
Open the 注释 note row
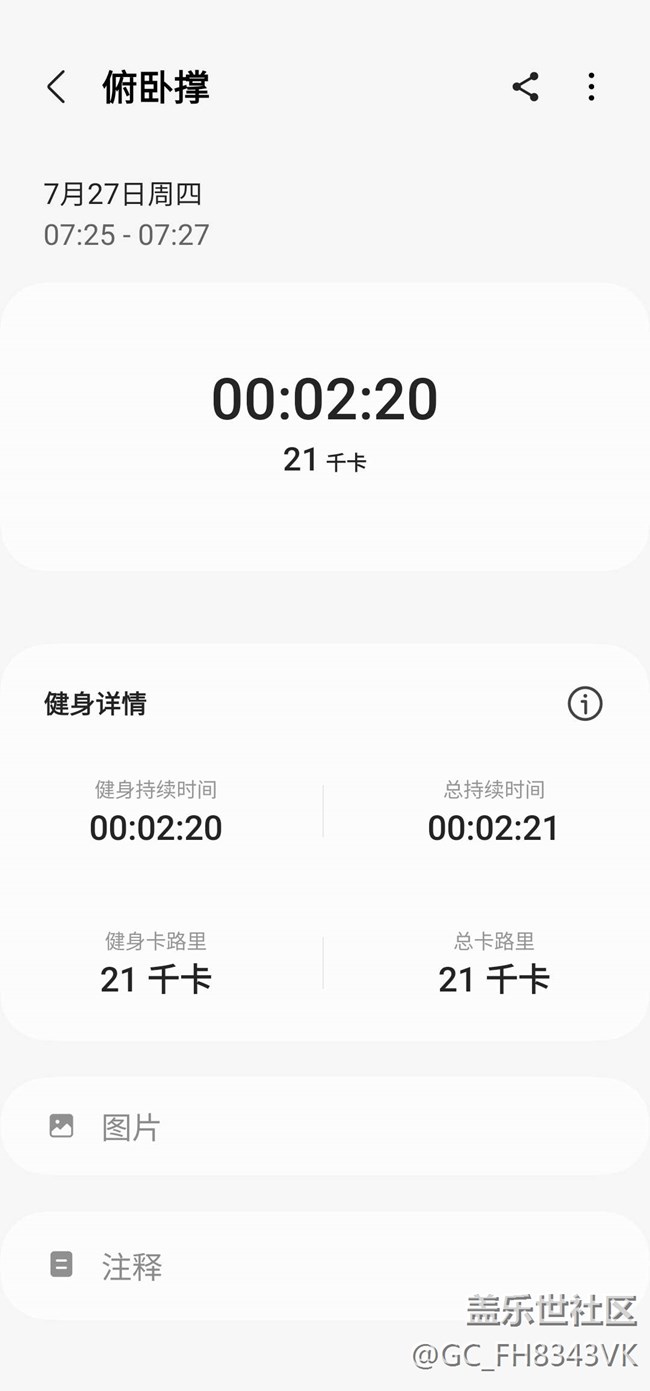click(324, 1266)
